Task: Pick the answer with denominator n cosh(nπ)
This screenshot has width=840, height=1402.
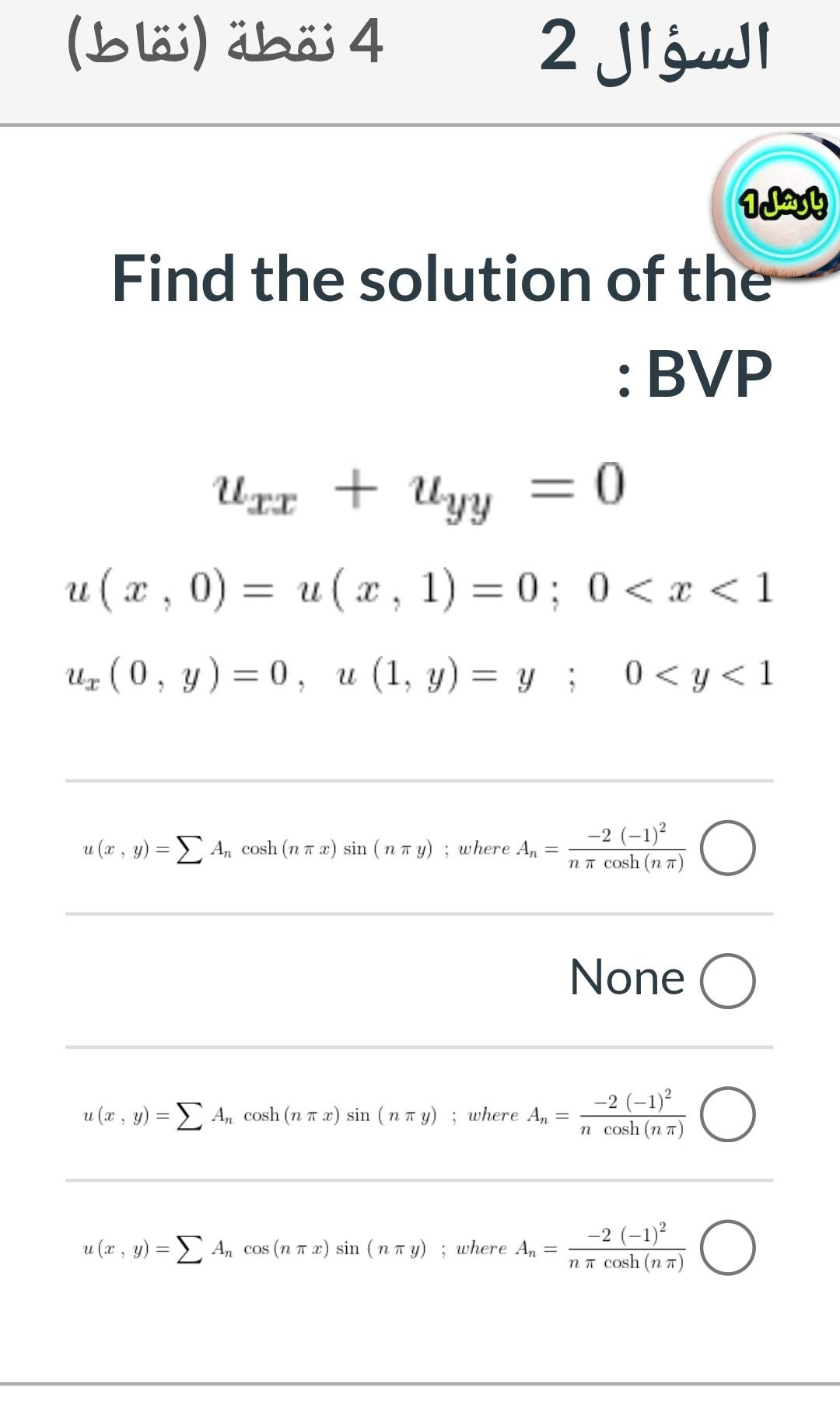Action: pos(727,1114)
